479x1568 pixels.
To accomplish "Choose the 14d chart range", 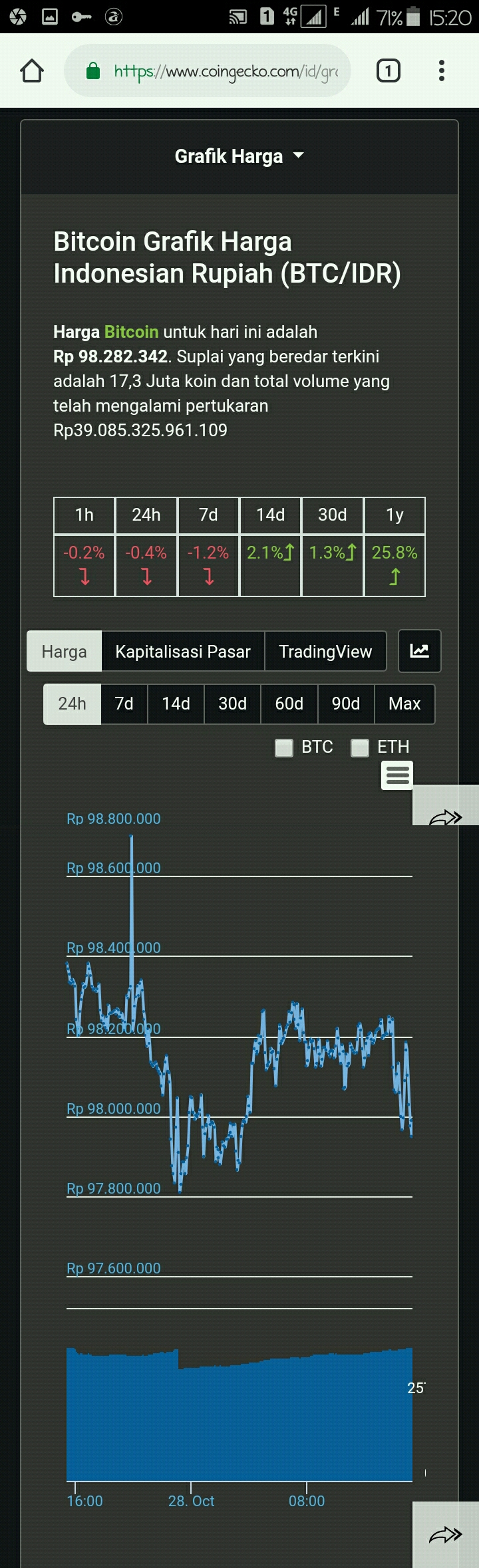I will click(x=176, y=704).
